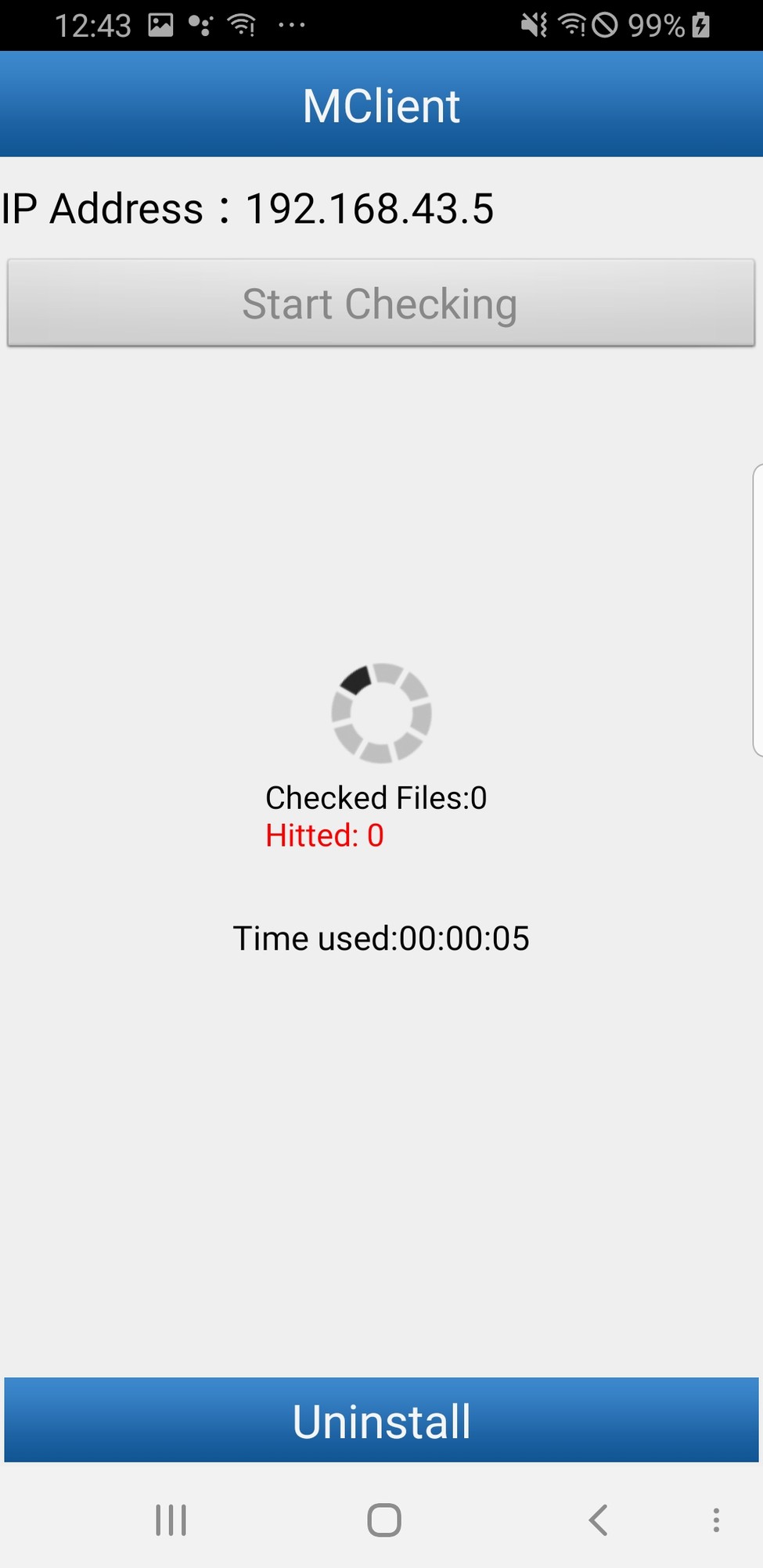Open the three-dot navigation bar options
The image size is (763, 1568).
pos(715,1520)
